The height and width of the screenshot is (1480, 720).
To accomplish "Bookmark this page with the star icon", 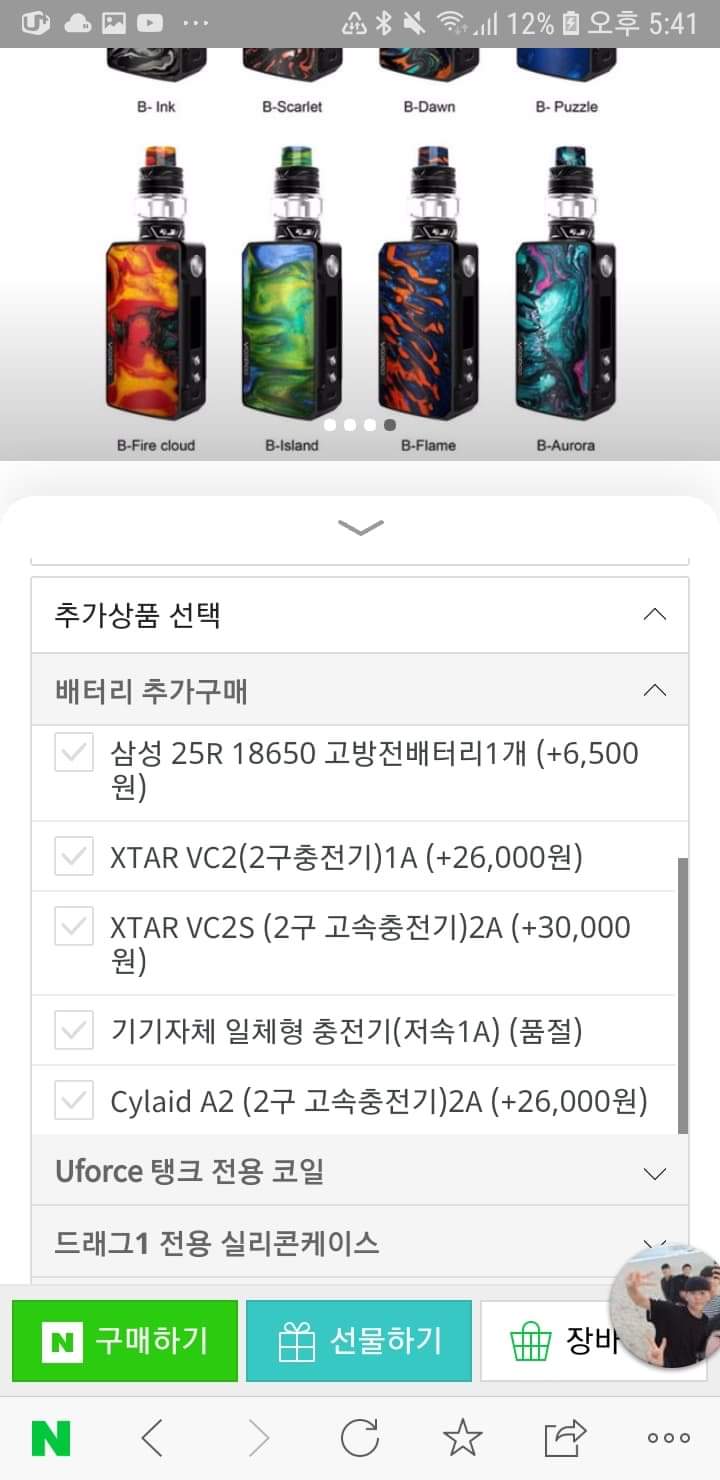I will 462,1439.
